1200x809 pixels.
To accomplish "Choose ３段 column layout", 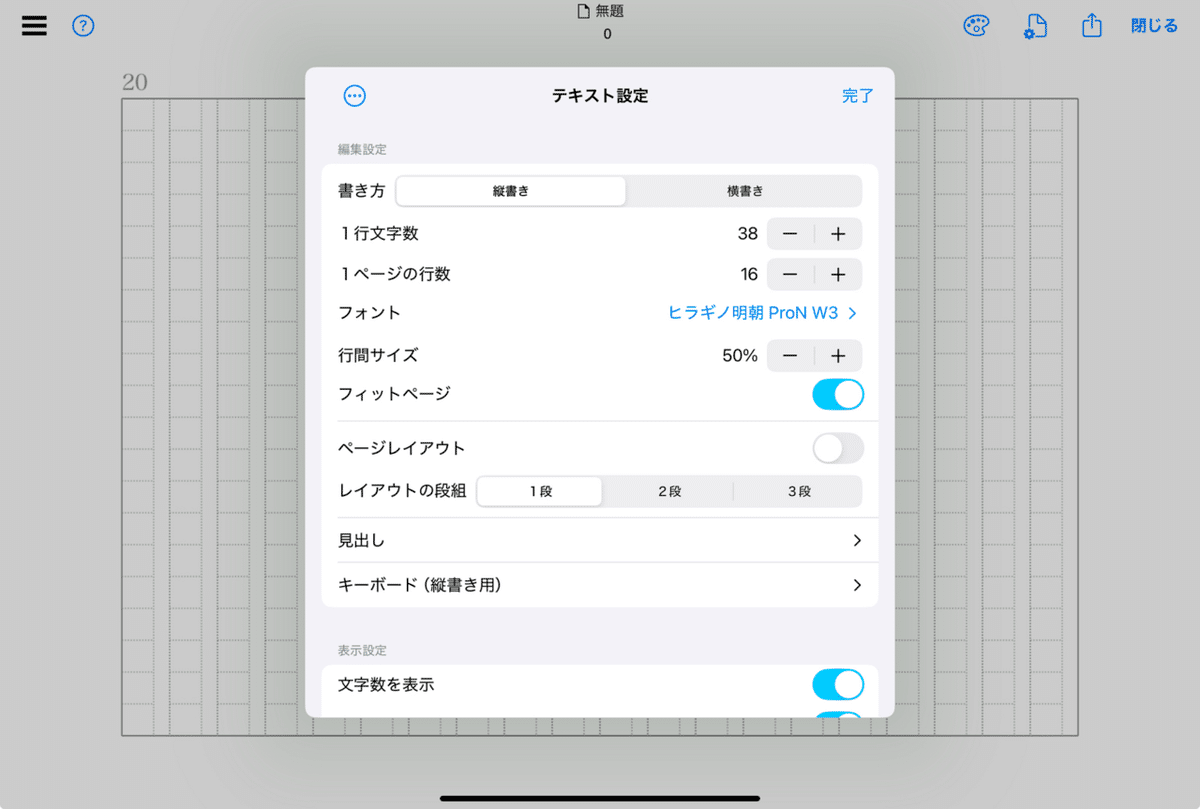I will click(x=798, y=492).
